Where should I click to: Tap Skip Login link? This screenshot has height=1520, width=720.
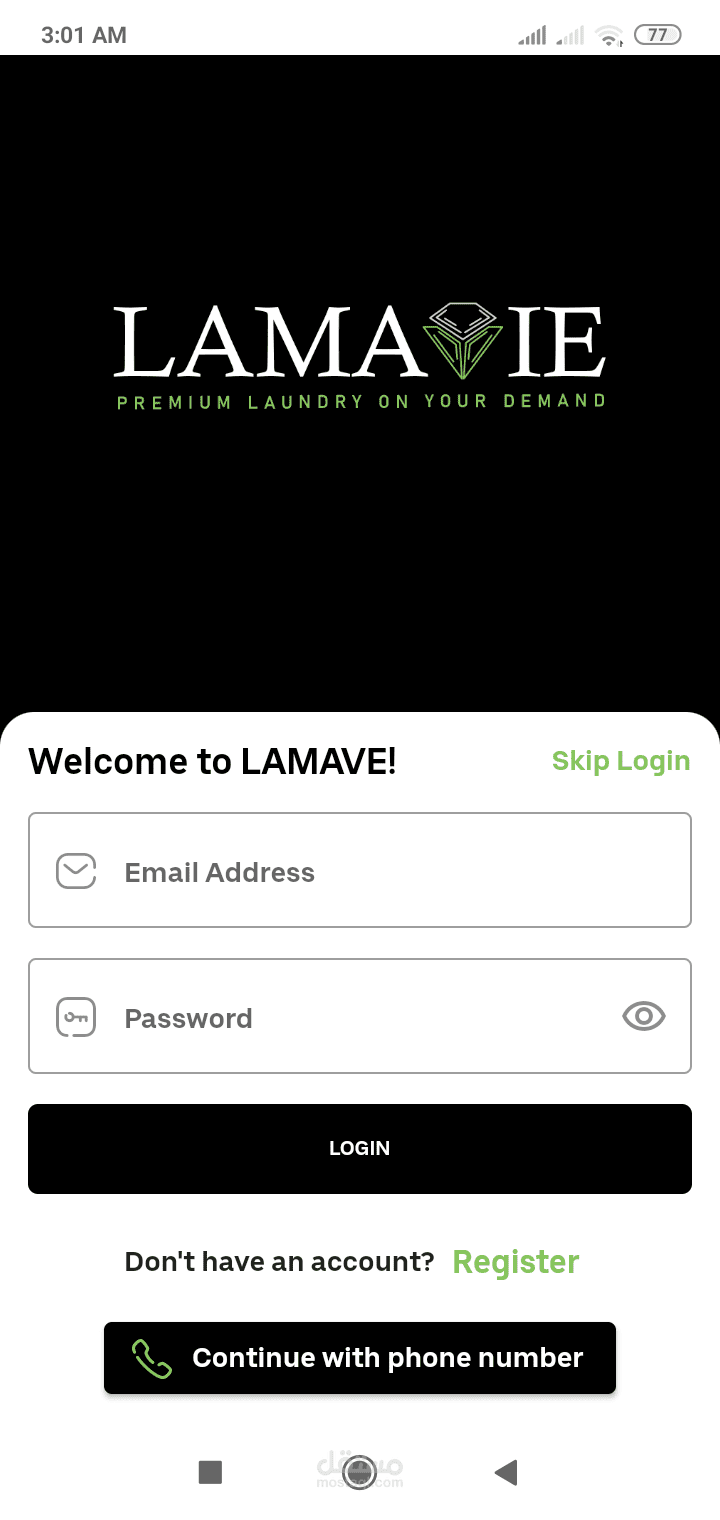tap(620, 761)
